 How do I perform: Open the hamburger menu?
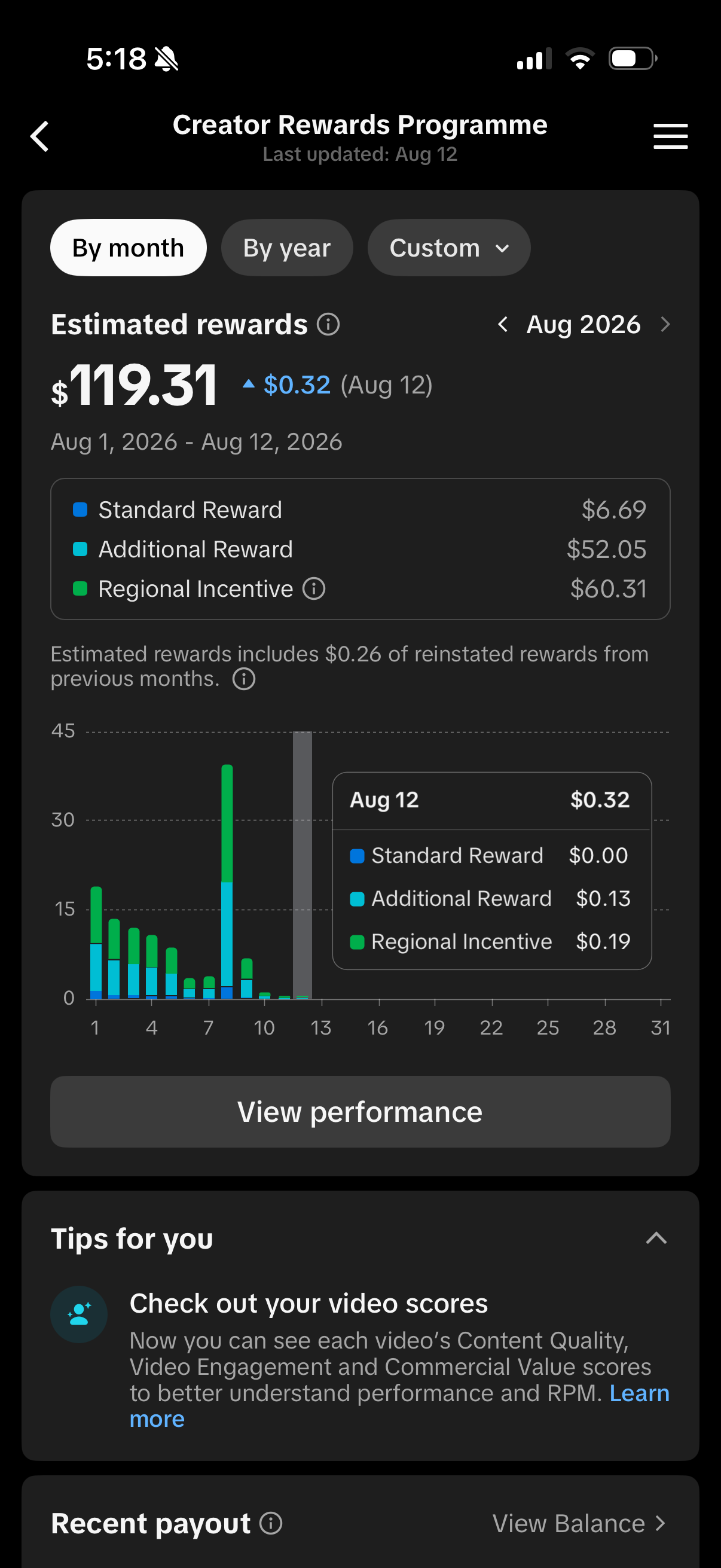click(x=671, y=136)
